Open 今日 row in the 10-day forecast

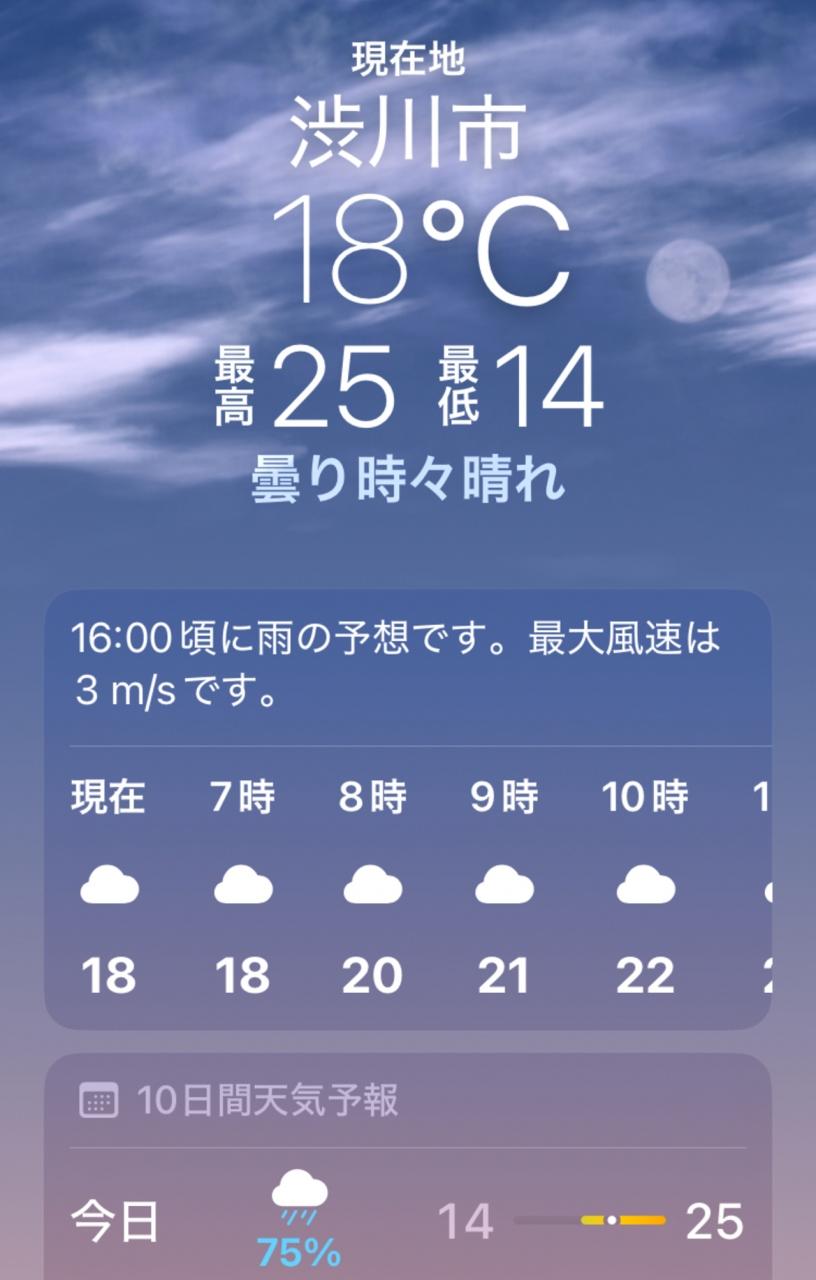point(408,1222)
